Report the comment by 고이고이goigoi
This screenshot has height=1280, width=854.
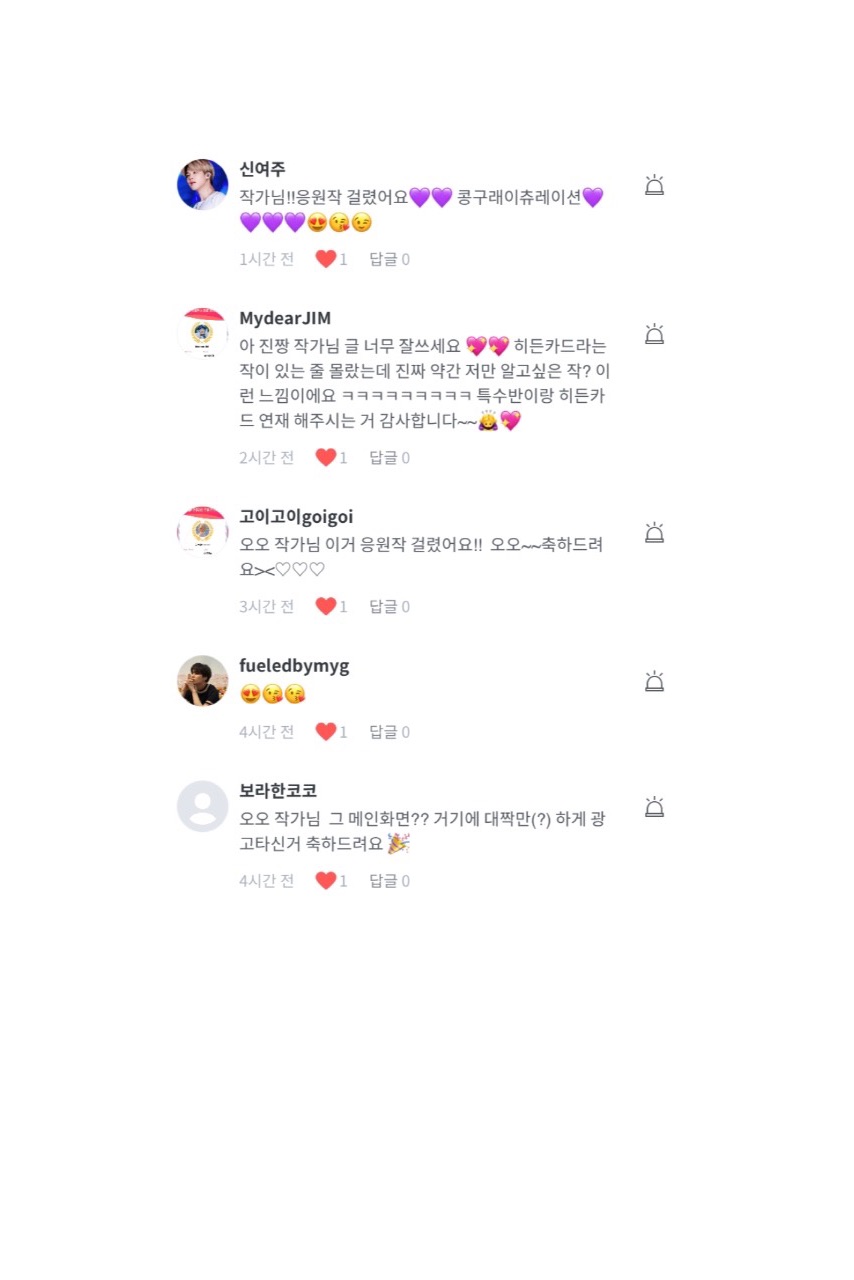tap(654, 532)
